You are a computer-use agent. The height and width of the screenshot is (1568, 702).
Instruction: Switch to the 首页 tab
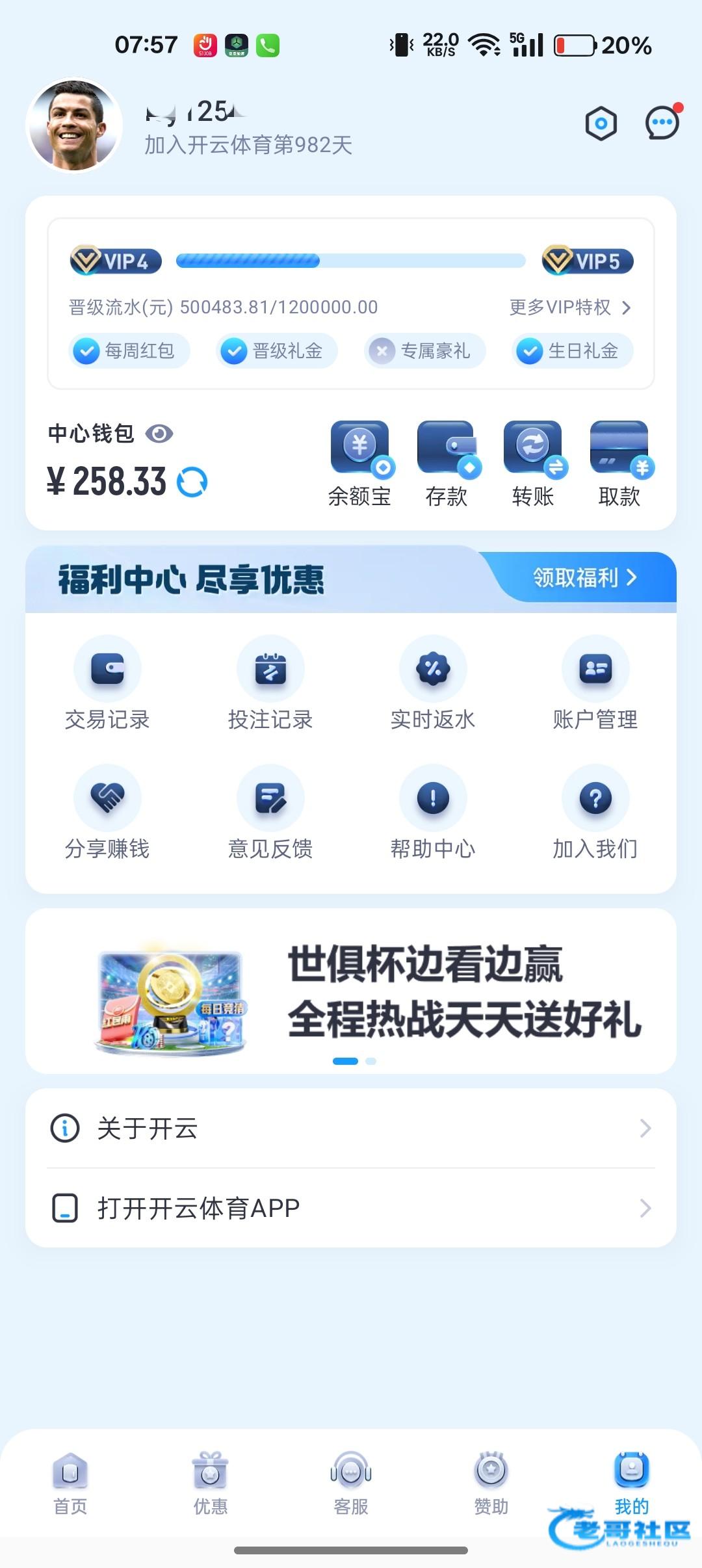click(x=70, y=1483)
